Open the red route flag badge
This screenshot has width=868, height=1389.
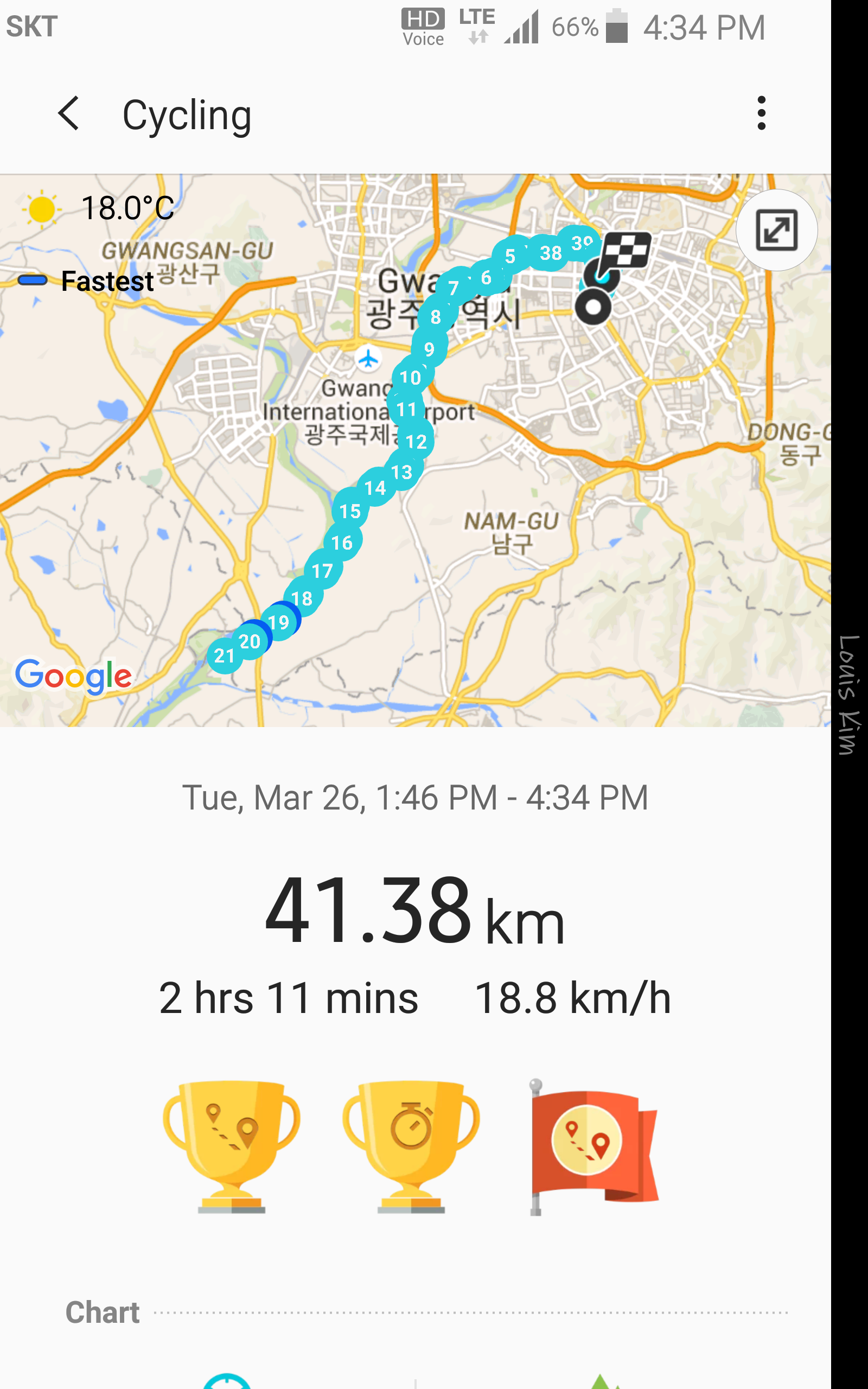(594, 1147)
